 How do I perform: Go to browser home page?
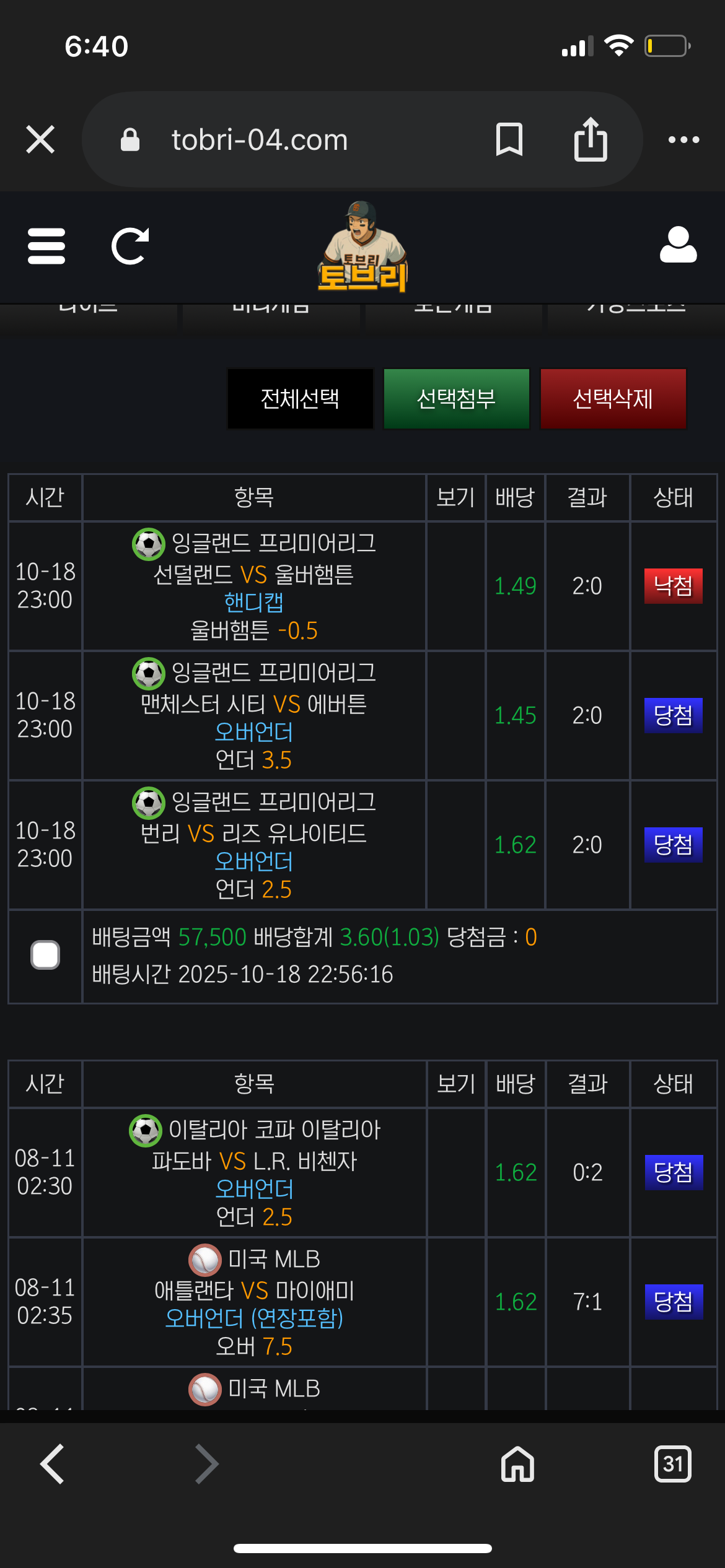pyautogui.click(x=517, y=1464)
